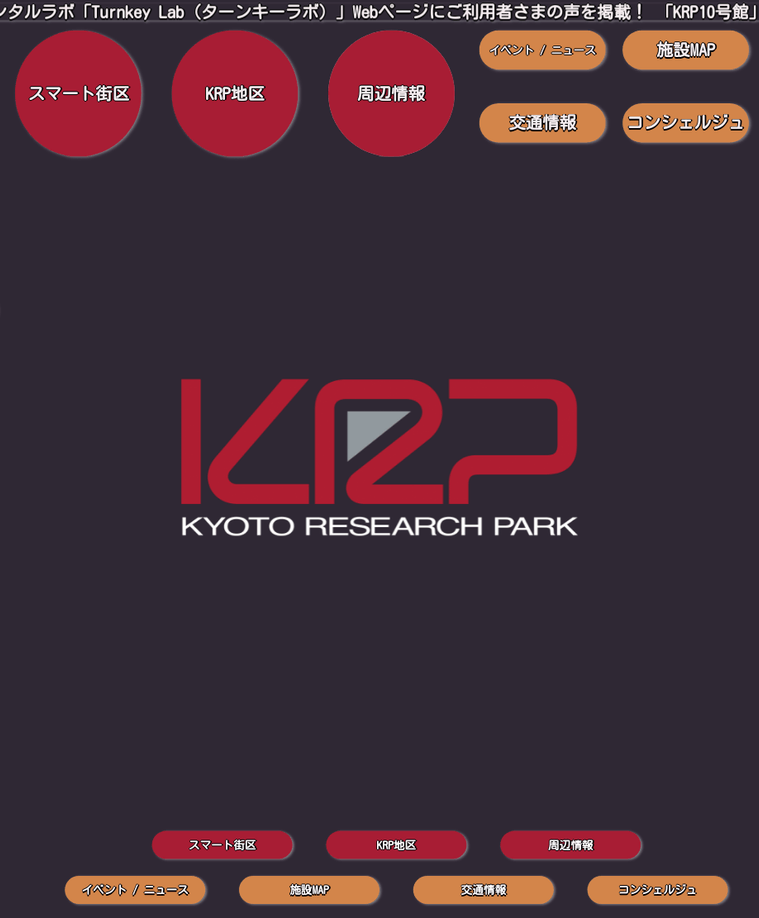Image resolution: width=759 pixels, height=918 pixels.
Task: Select KRP地区 from the bottom navigation
Action: click(x=396, y=845)
